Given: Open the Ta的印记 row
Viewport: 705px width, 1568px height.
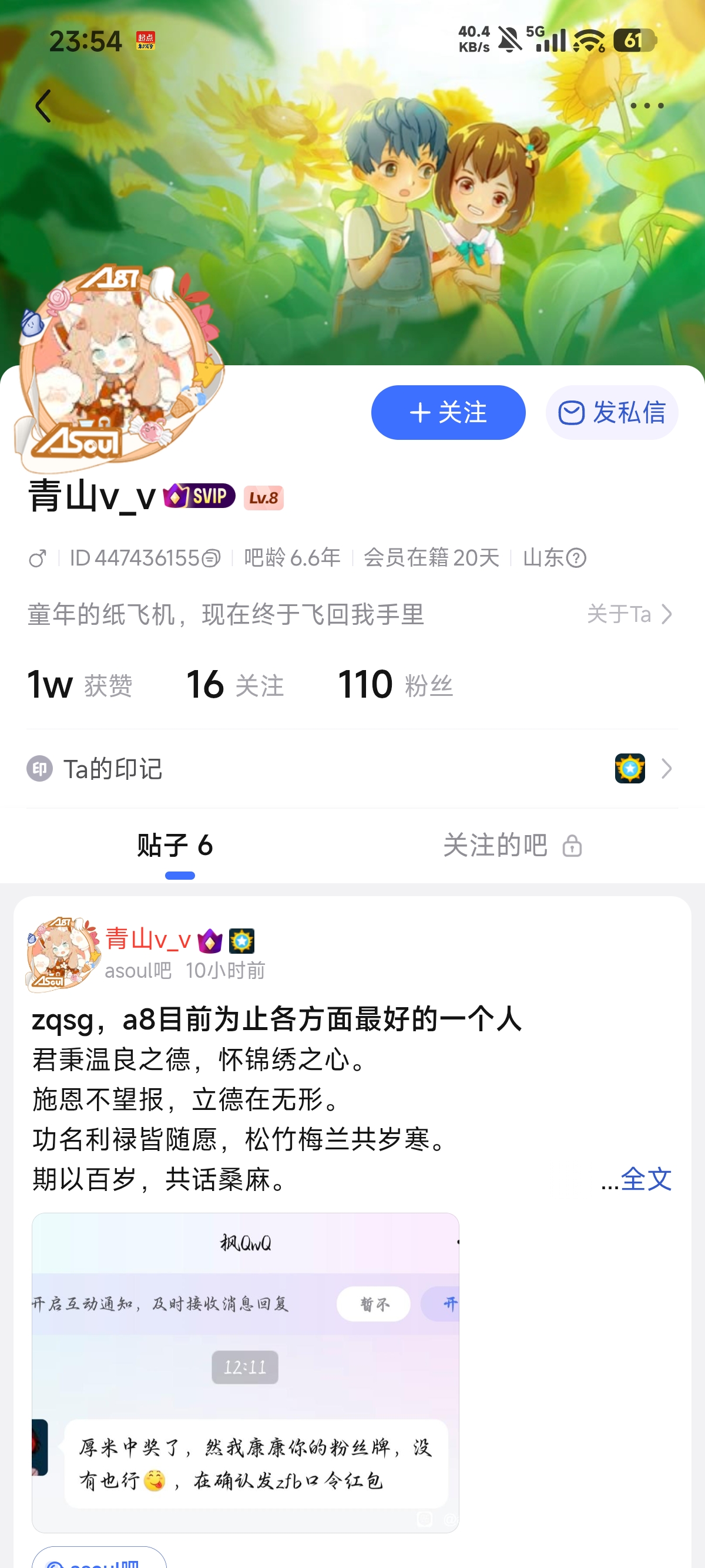Looking at the screenshot, I should [352, 769].
